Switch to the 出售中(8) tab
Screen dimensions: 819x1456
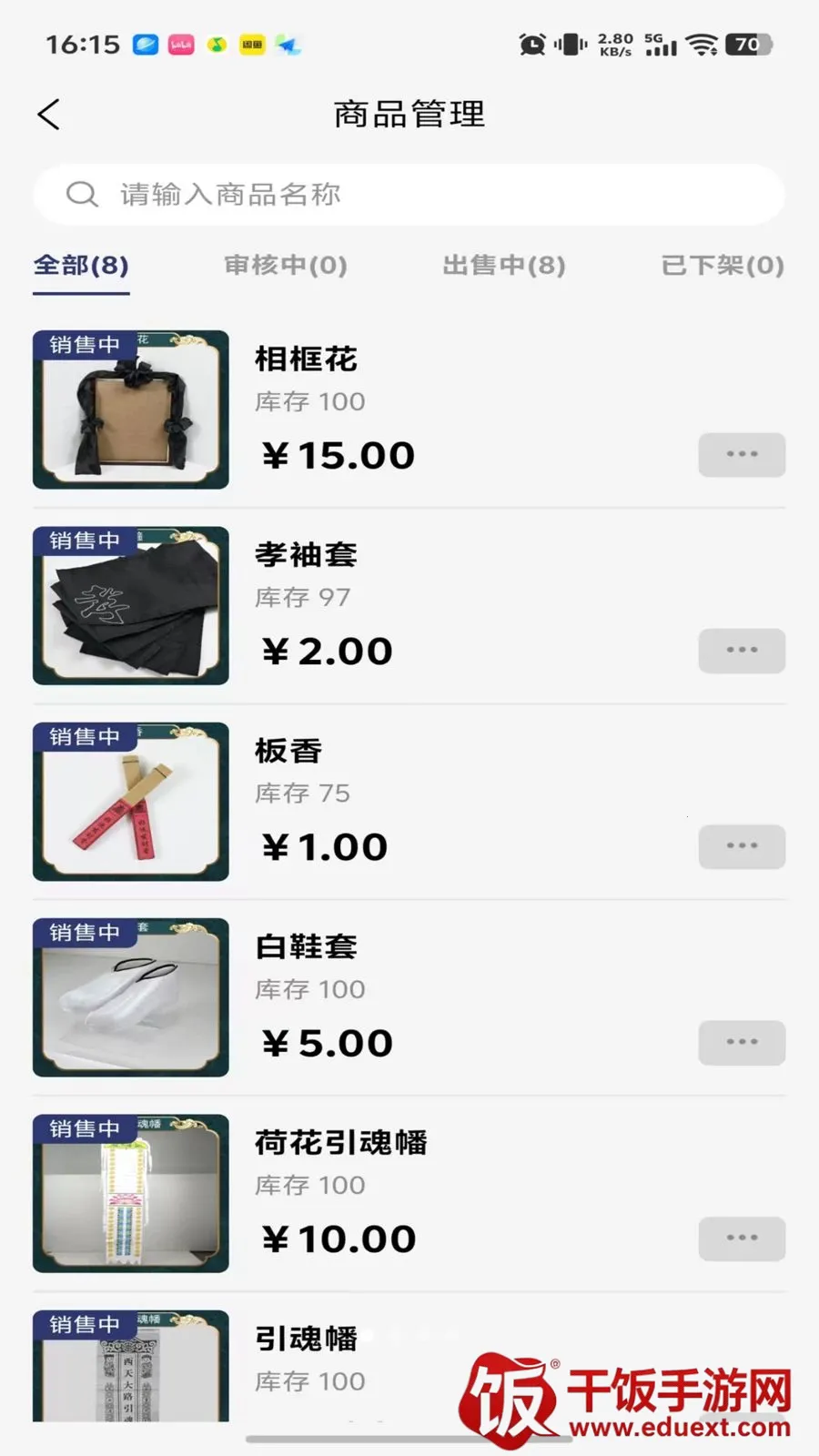[x=504, y=266]
